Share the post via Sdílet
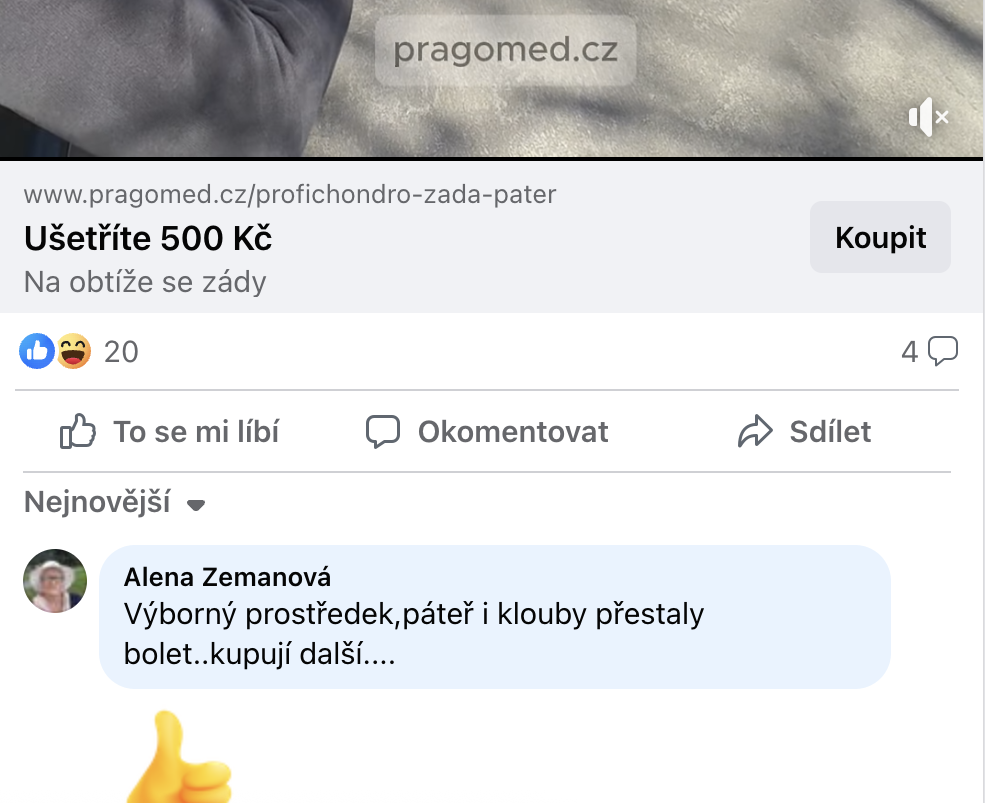This screenshot has height=803, width=985. pyautogui.click(x=805, y=432)
